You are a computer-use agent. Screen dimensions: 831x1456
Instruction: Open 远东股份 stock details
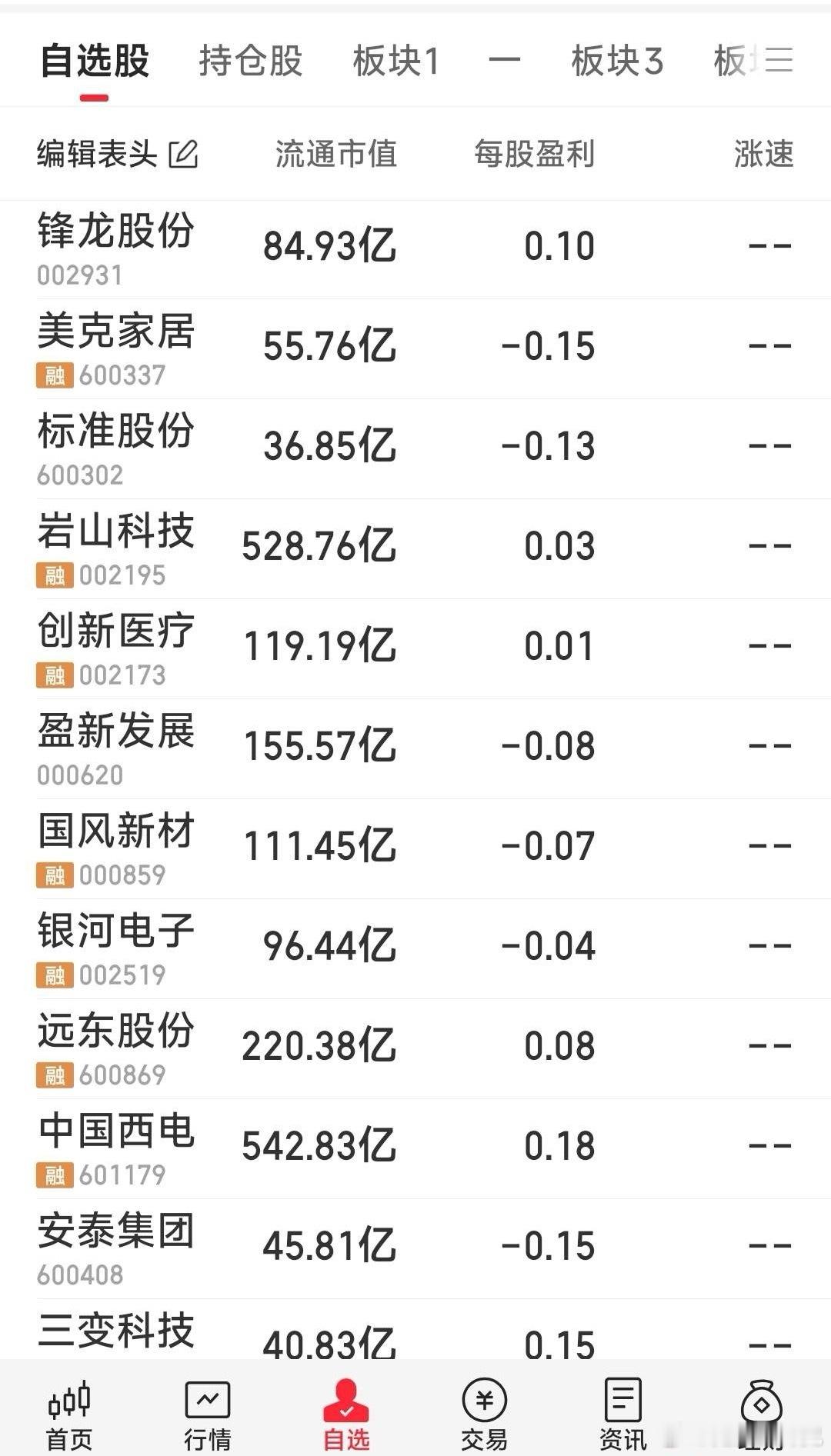(115, 1048)
